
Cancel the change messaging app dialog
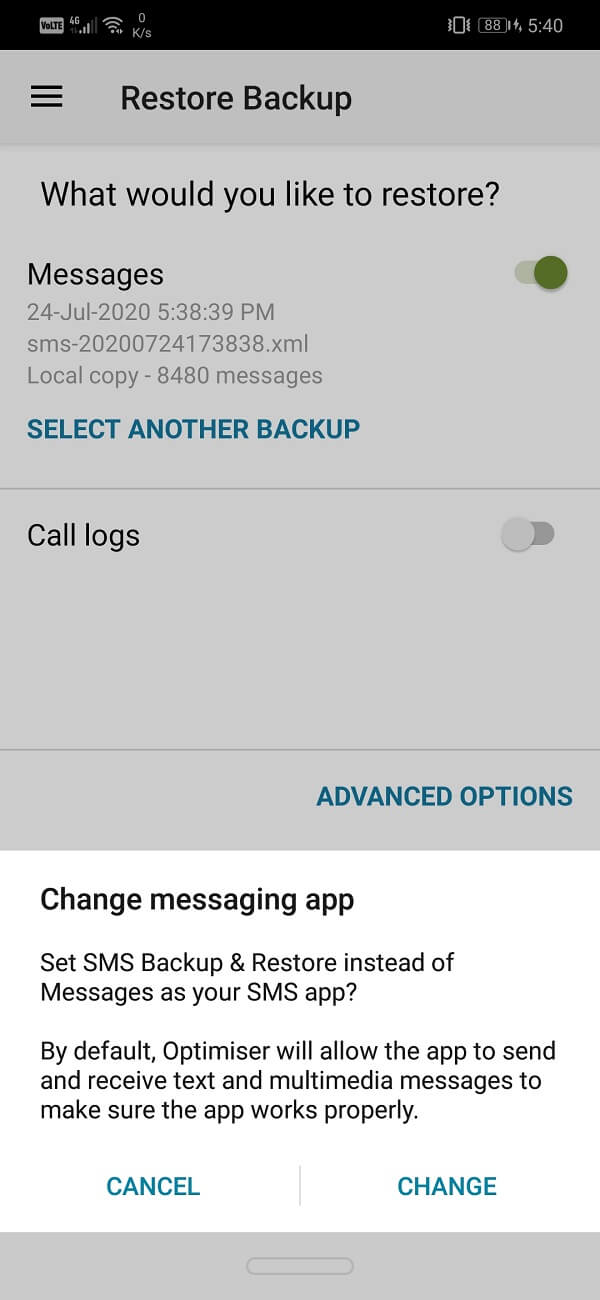point(153,1186)
